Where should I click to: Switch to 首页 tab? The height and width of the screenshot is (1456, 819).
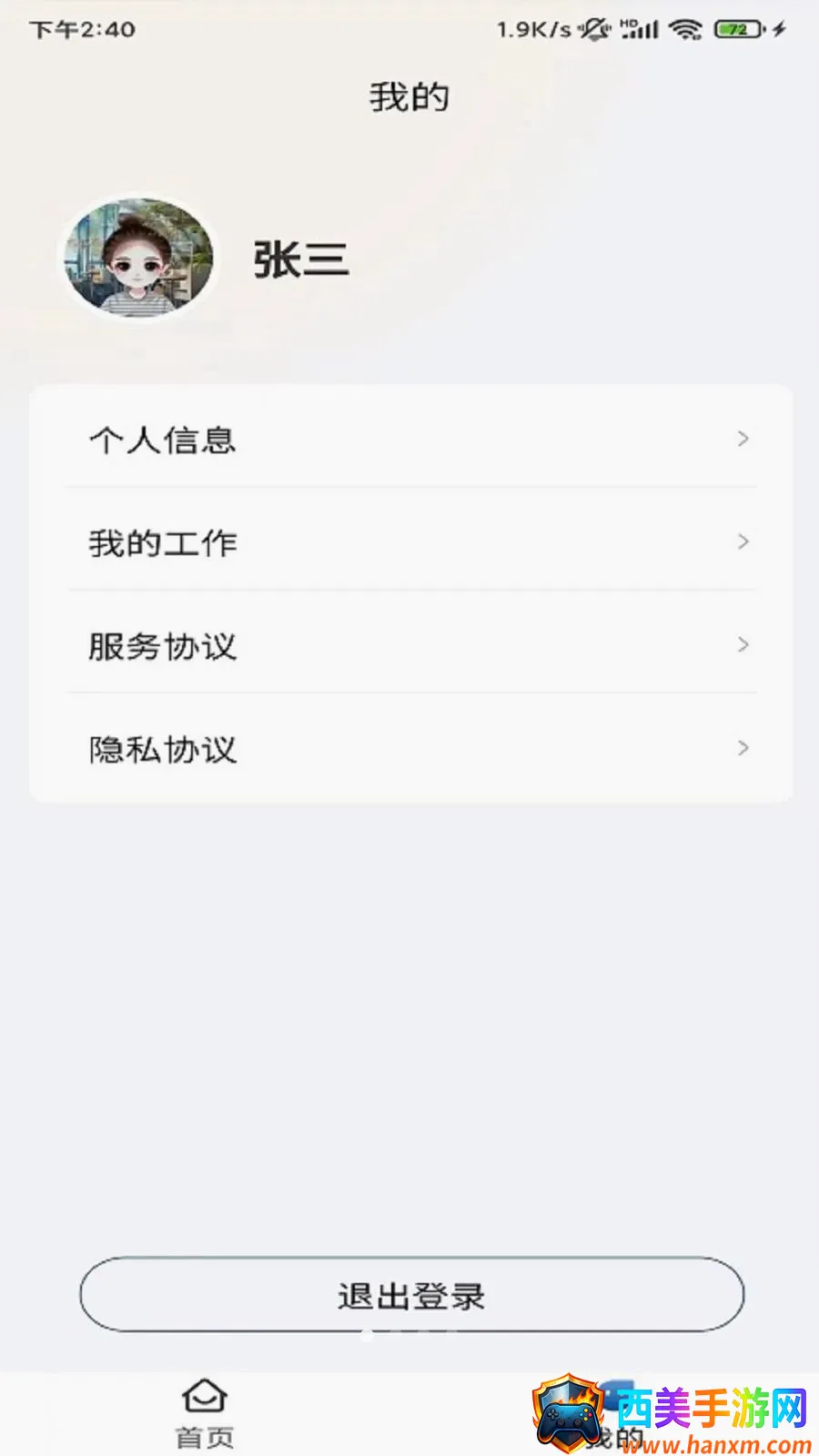pos(205,1413)
